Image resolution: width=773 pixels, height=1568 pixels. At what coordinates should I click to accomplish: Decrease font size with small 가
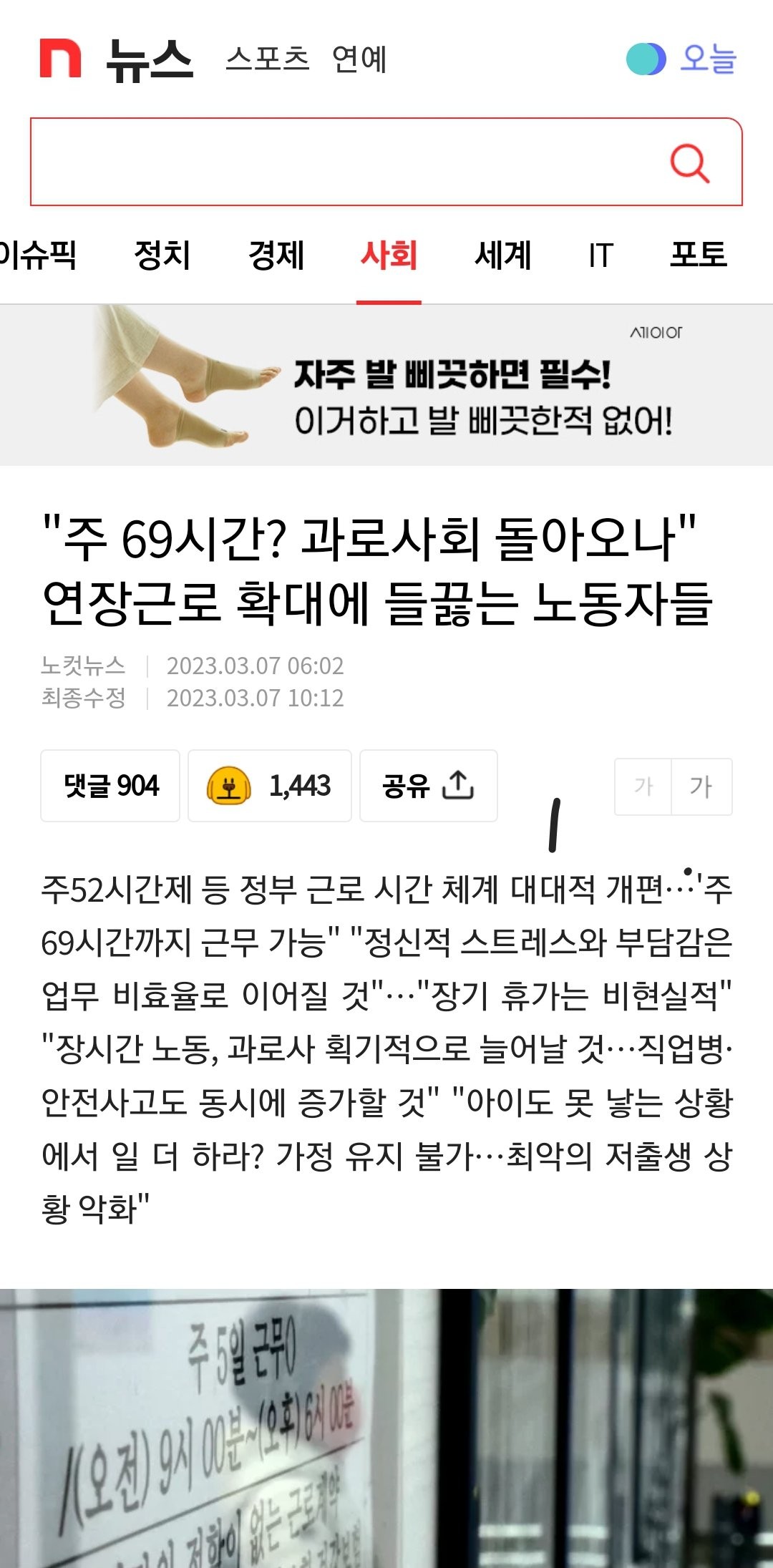coord(643,787)
